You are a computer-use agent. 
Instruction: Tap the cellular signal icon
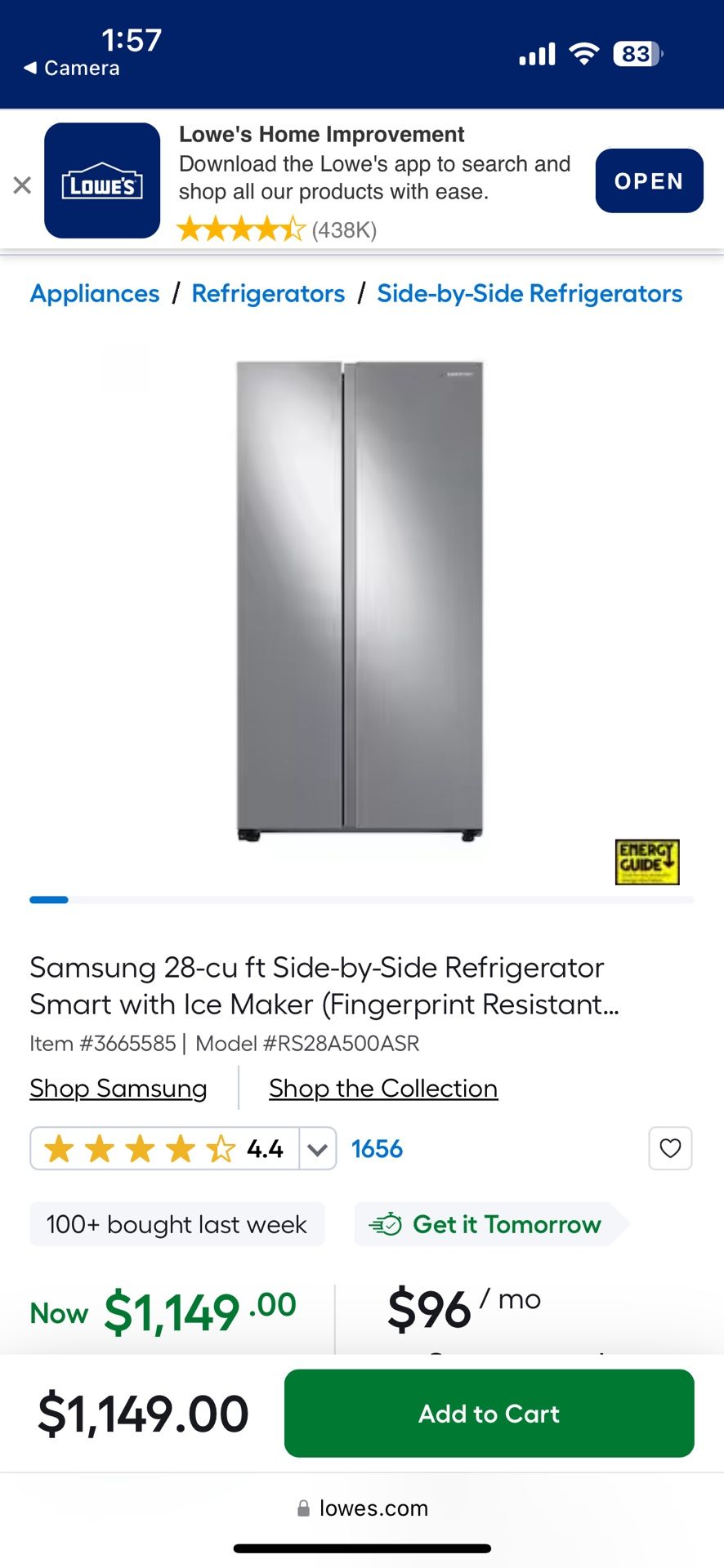537,52
